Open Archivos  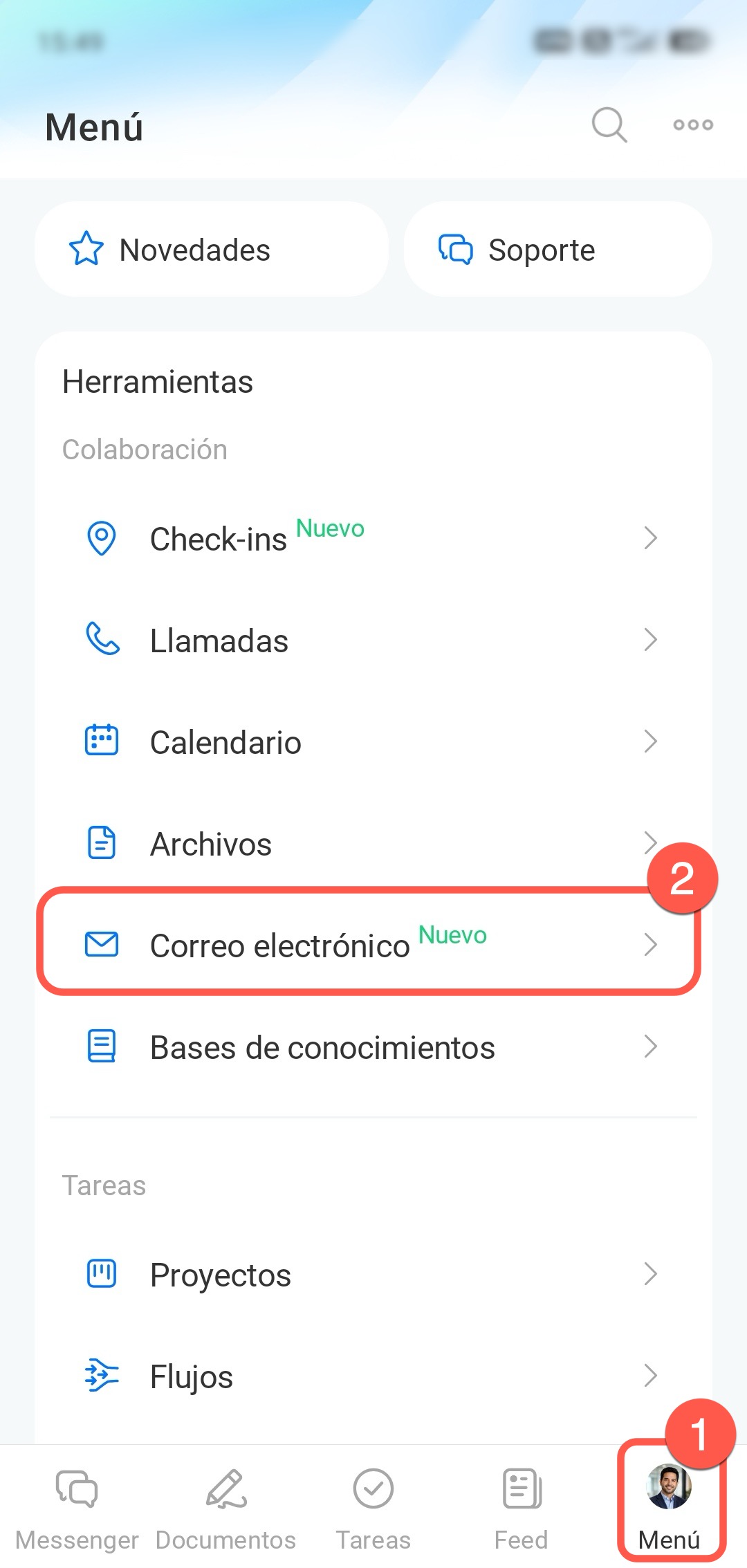click(373, 843)
